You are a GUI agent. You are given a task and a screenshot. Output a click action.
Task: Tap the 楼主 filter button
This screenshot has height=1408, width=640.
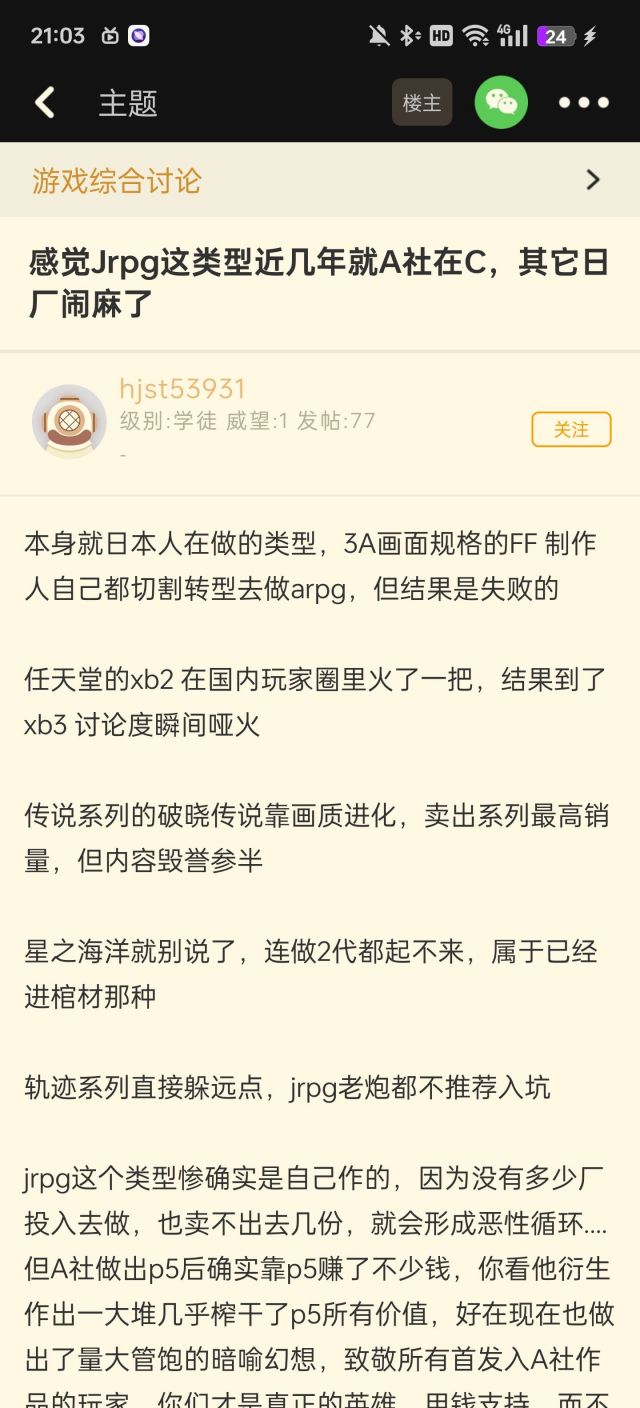(421, 103)
